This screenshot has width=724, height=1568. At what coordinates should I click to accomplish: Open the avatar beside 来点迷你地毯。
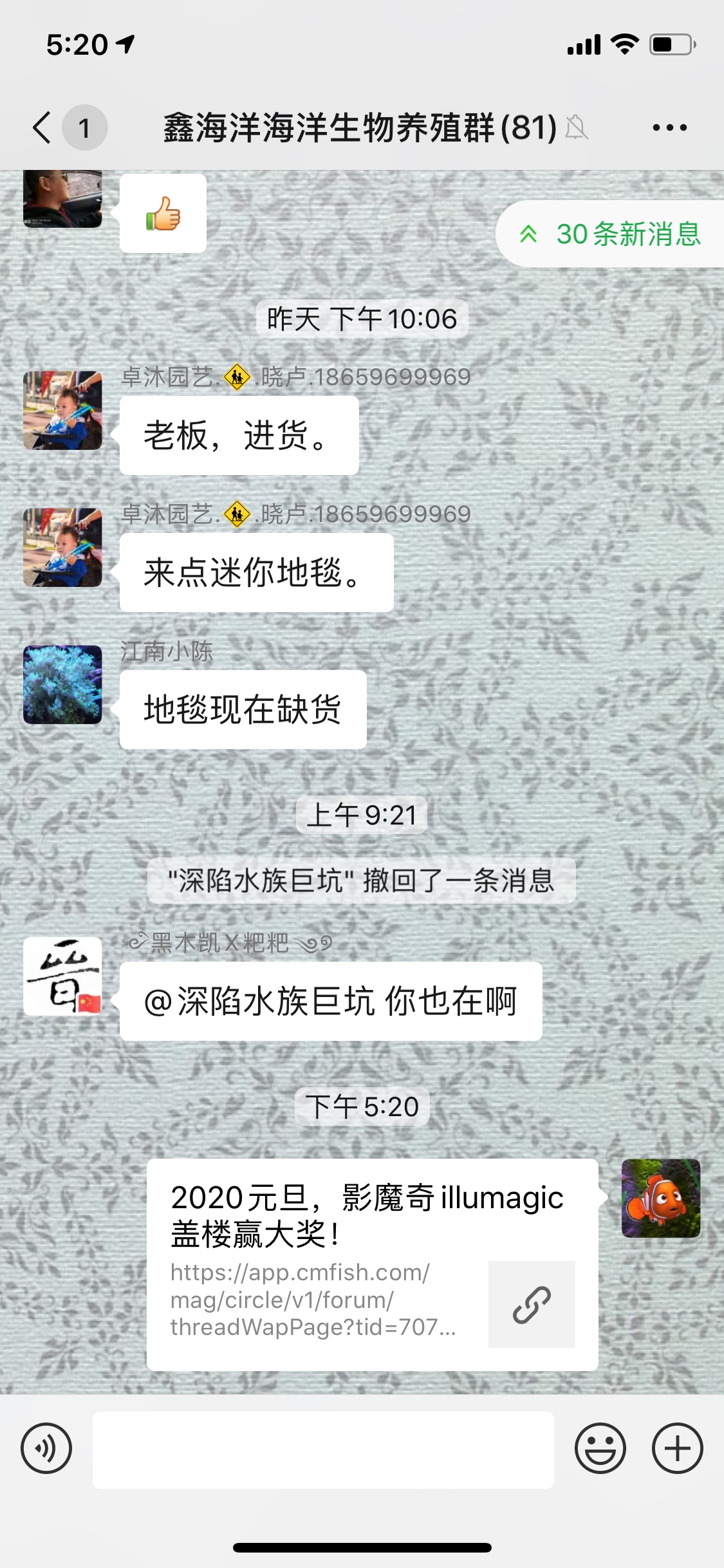62,548
